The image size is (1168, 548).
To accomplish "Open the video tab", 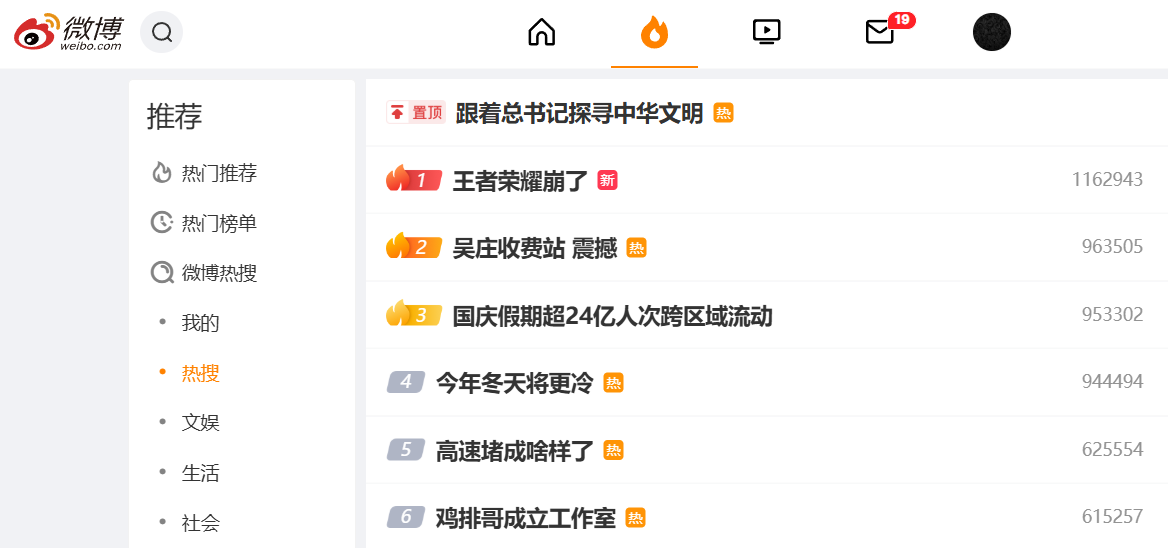I will [x=766, y=32].
